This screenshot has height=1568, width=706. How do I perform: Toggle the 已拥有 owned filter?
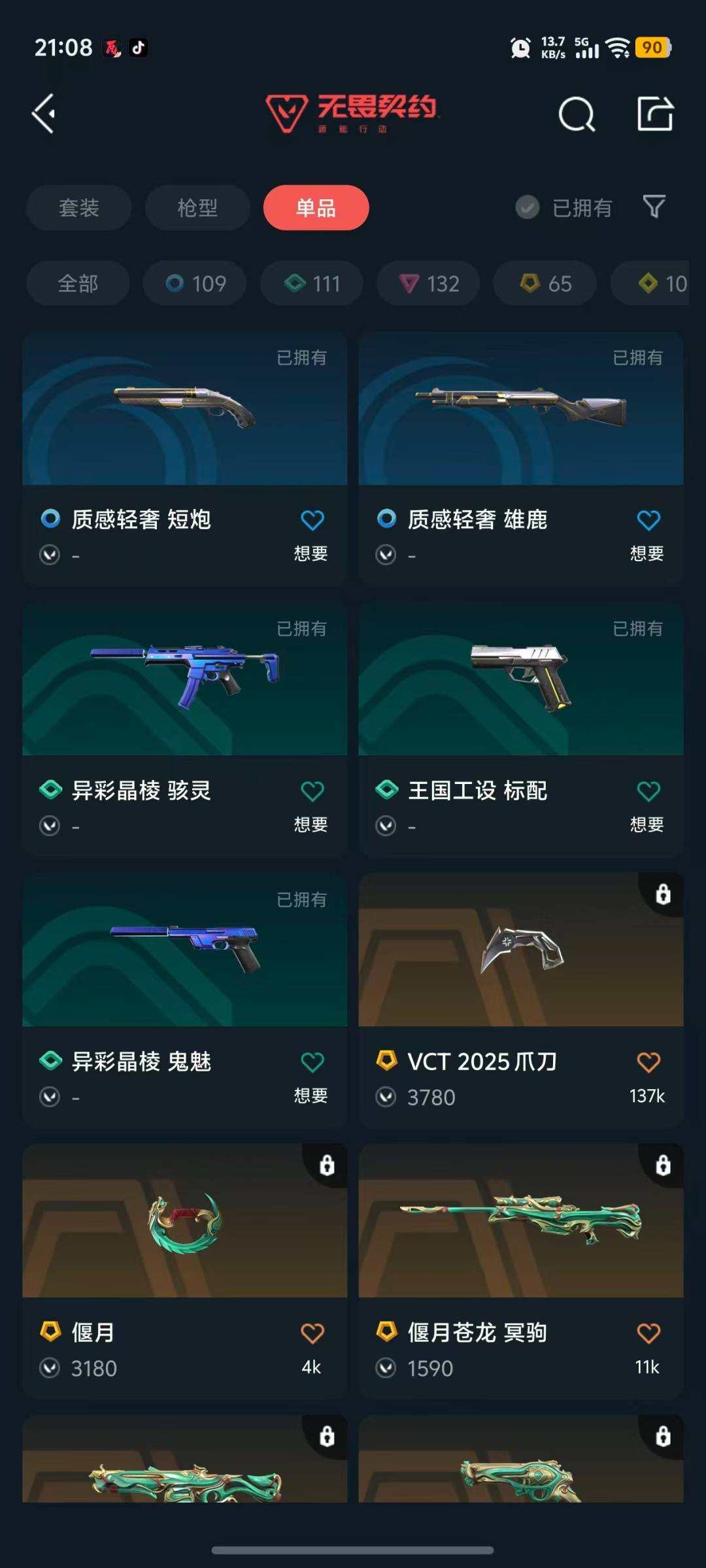tap(563, 208)
